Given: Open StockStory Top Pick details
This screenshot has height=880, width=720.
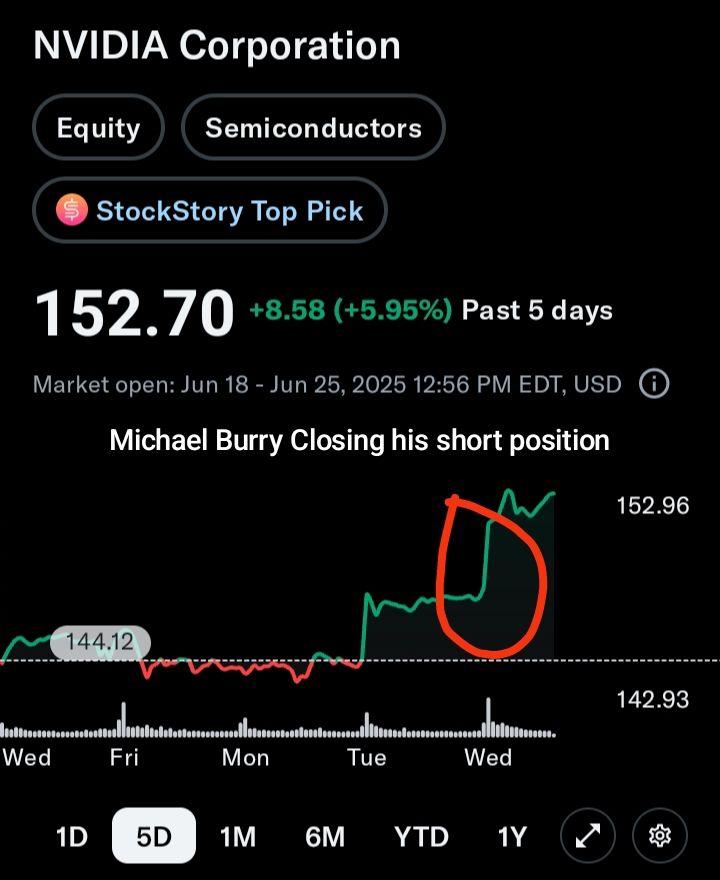Looking at the screenshot, I should [209, 211].
